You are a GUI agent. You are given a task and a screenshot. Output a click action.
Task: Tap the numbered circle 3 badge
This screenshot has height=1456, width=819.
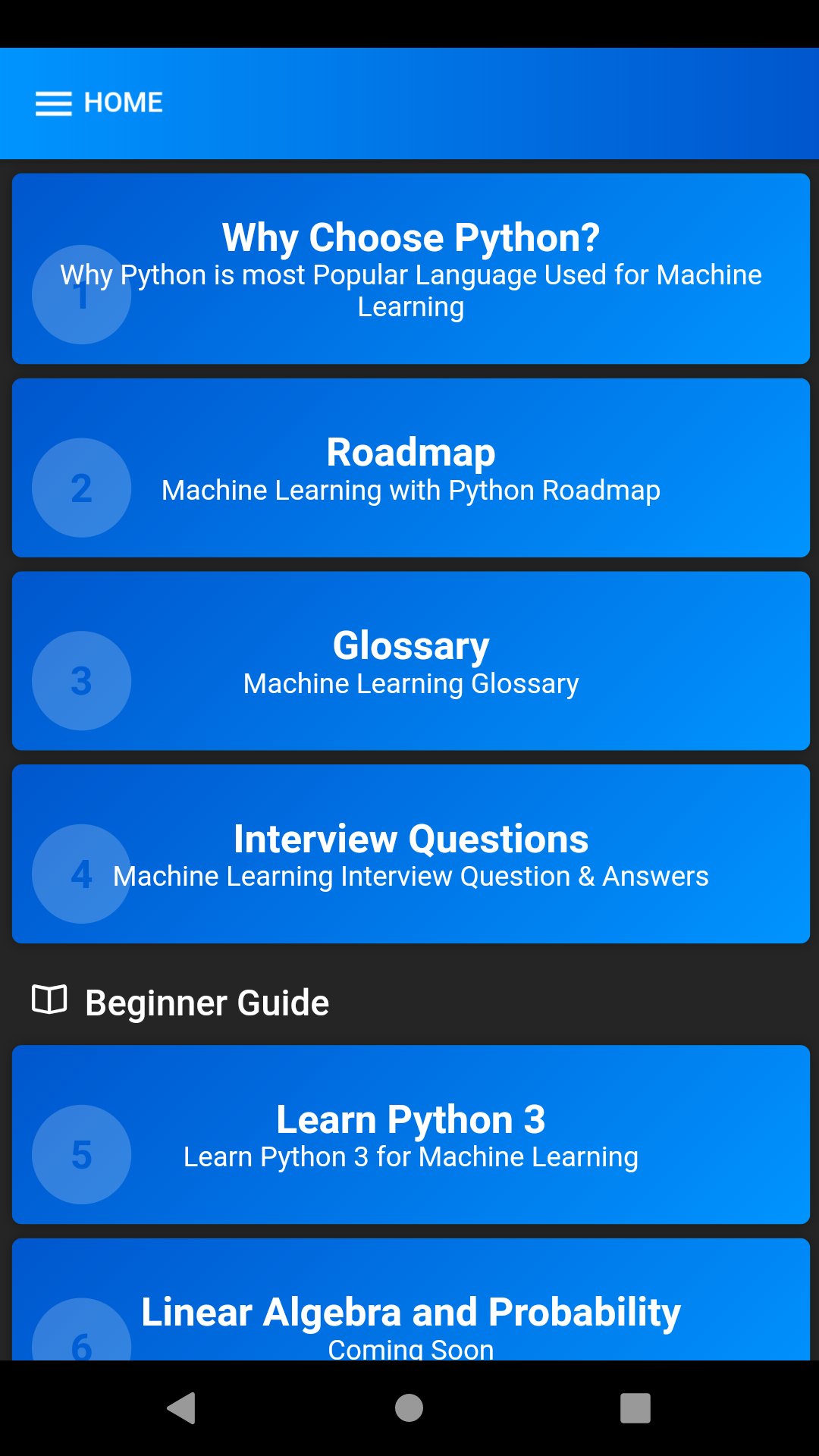point(81,680)
